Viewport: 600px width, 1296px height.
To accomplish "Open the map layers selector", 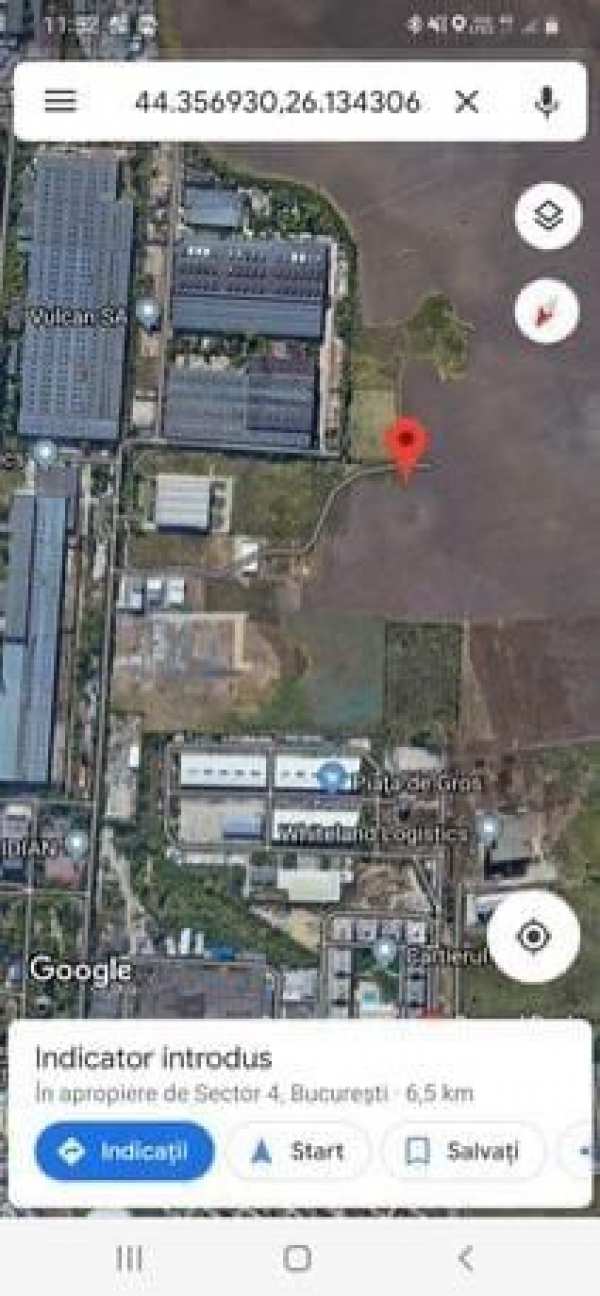I will click(548, 216).
